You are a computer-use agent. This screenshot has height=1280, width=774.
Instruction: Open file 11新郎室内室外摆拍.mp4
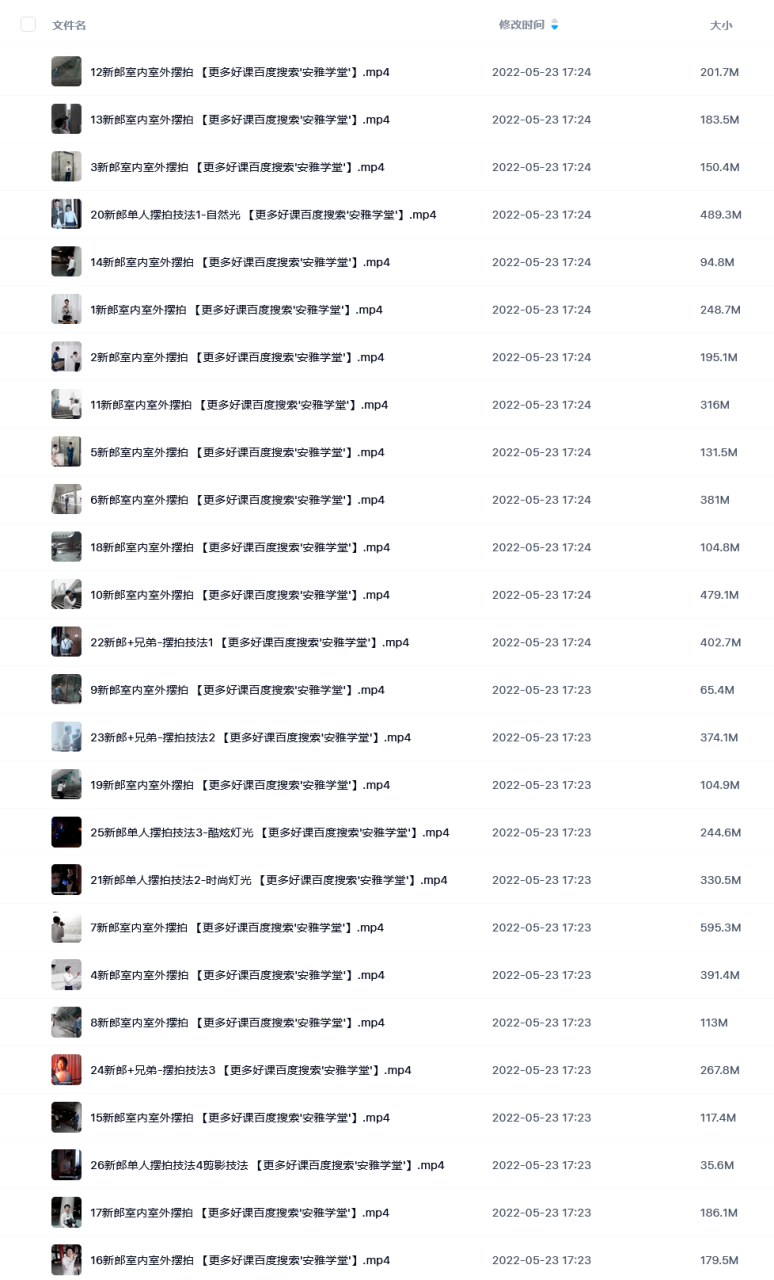239,405
